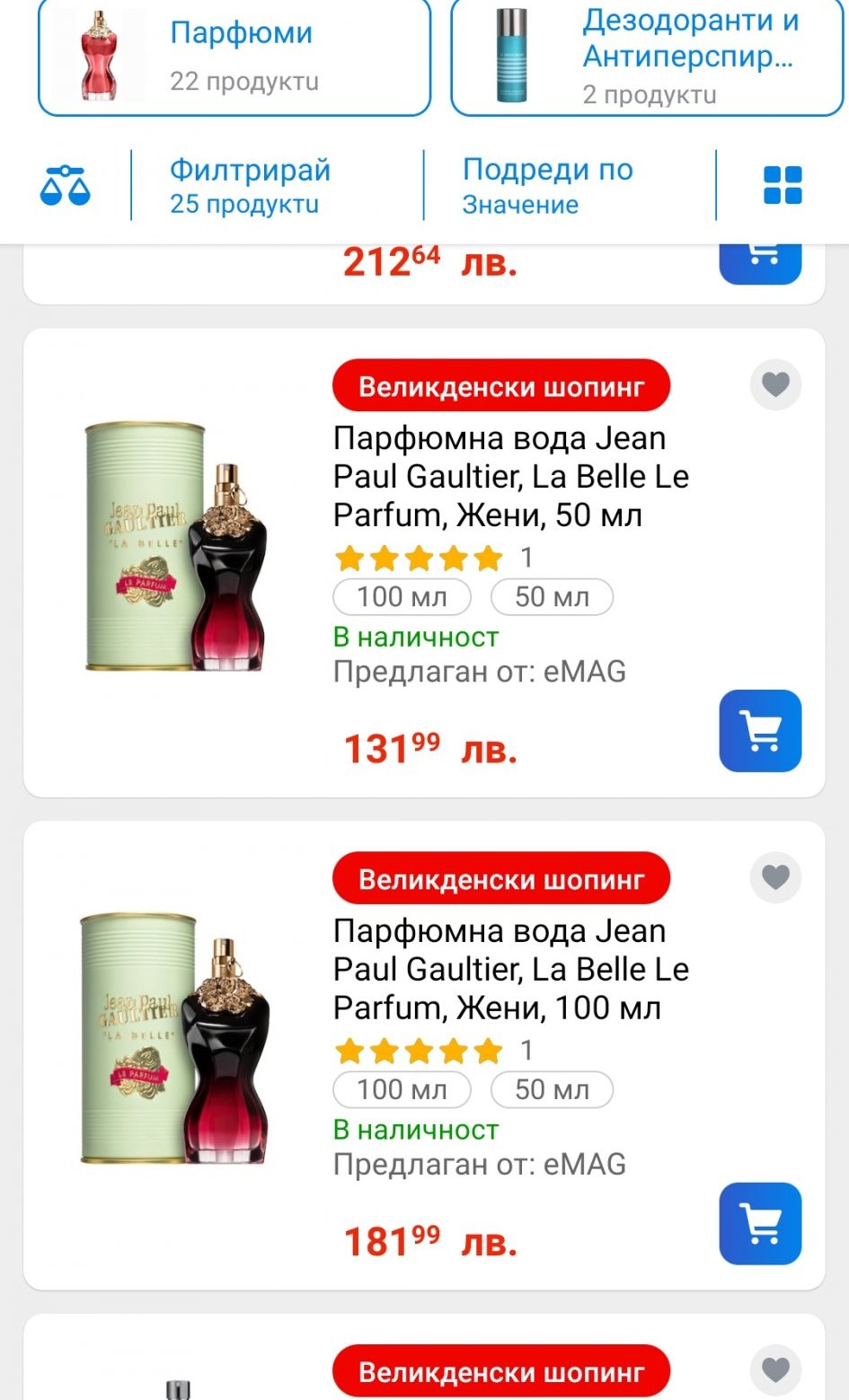849x1400 pixels.
Task: Favorite La Belle Le Parfum 100 мл
Action: (x=775, y=877)
